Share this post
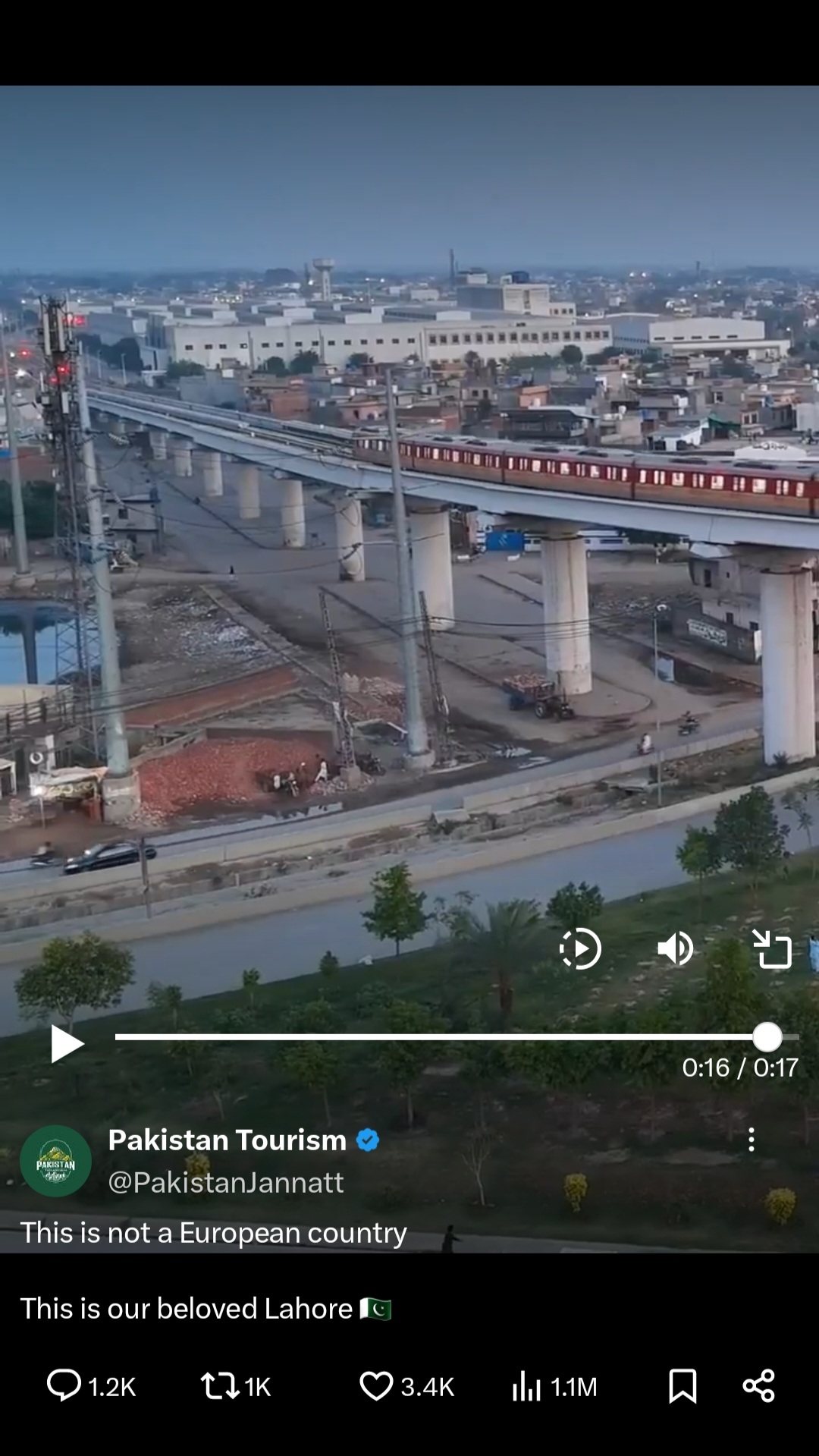This screenshot has width=819, height=1456. [758, 1385]
